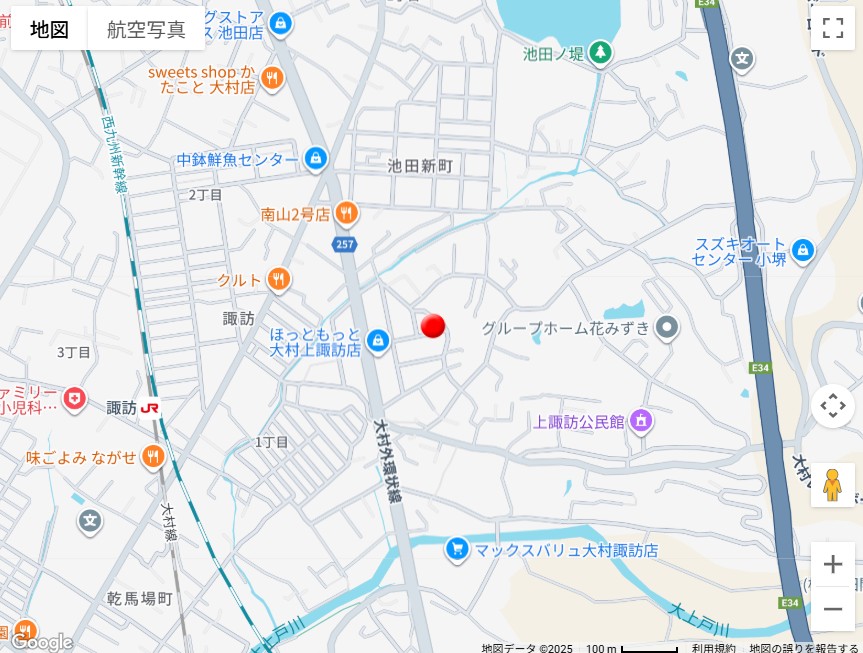The image size is (863, 653).
Task: Zoom in on the map
Action: click(x=832, y=565)
